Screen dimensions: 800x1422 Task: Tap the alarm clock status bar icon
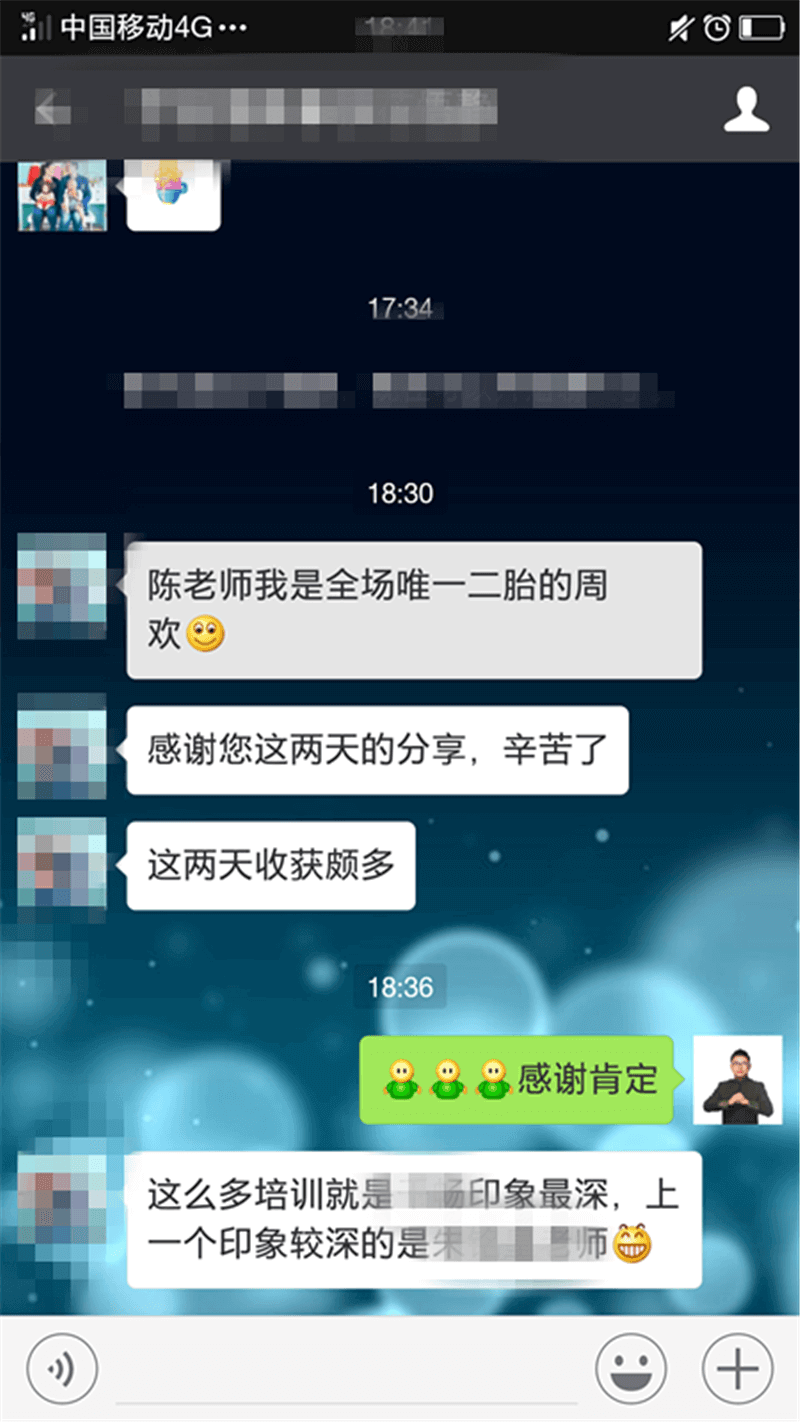pyautogui.click(x=716, y=28)
